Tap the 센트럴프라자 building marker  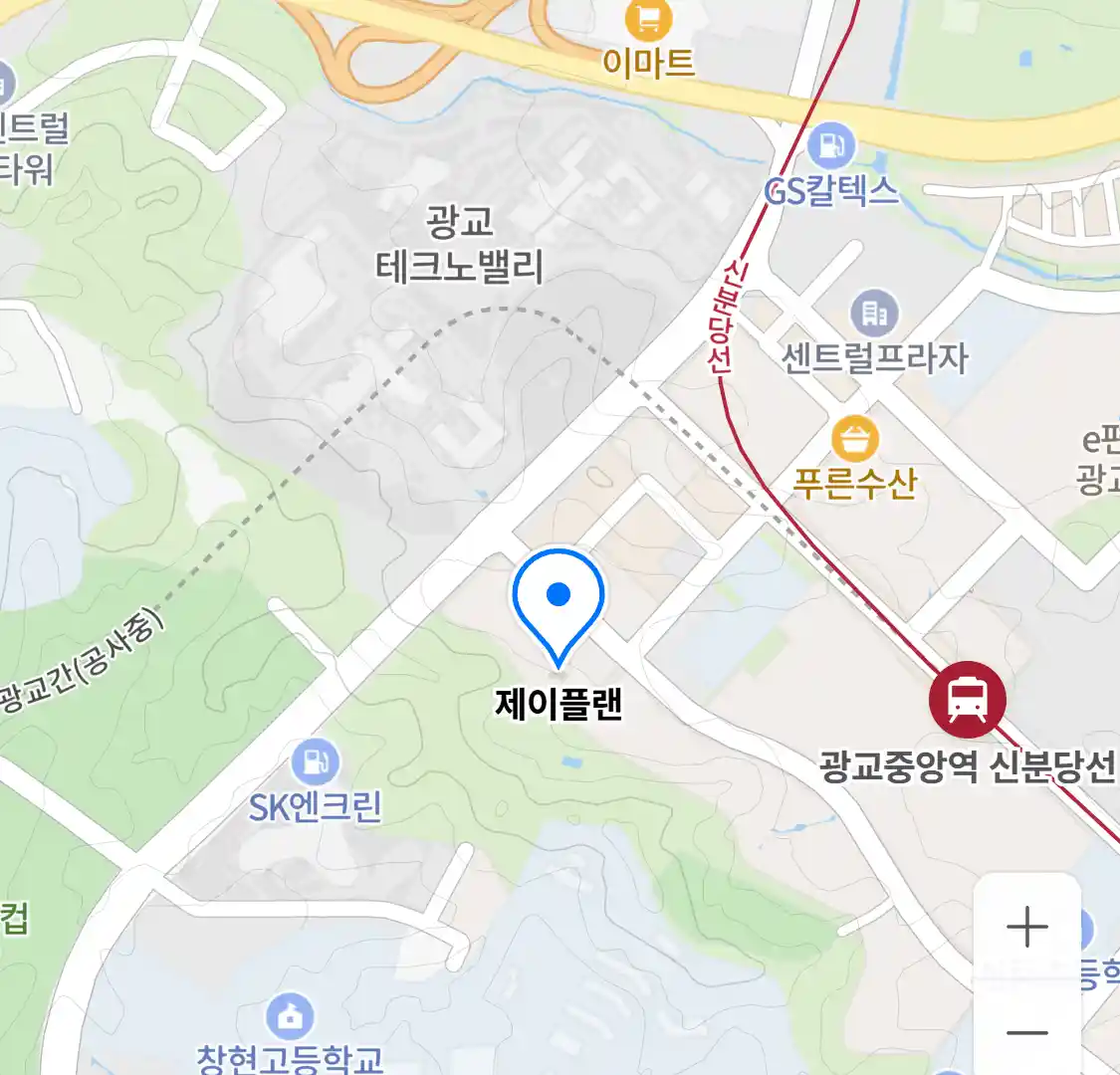[874, 315]
